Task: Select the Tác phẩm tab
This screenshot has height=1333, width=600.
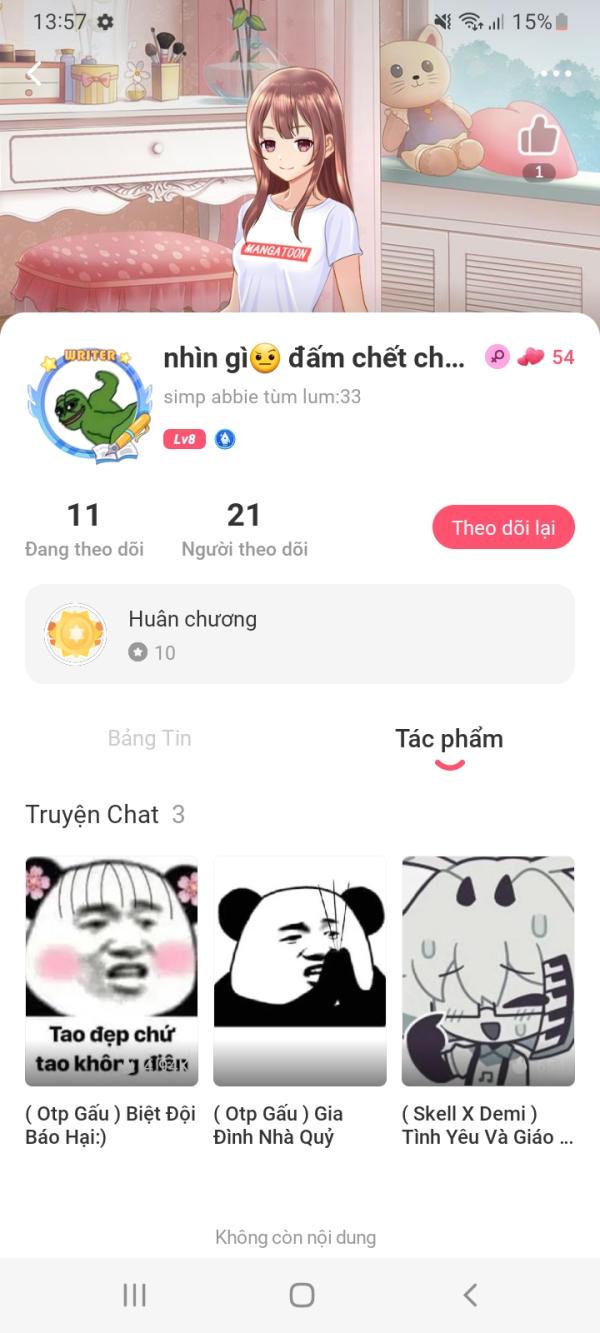Action: coord(449,740)
